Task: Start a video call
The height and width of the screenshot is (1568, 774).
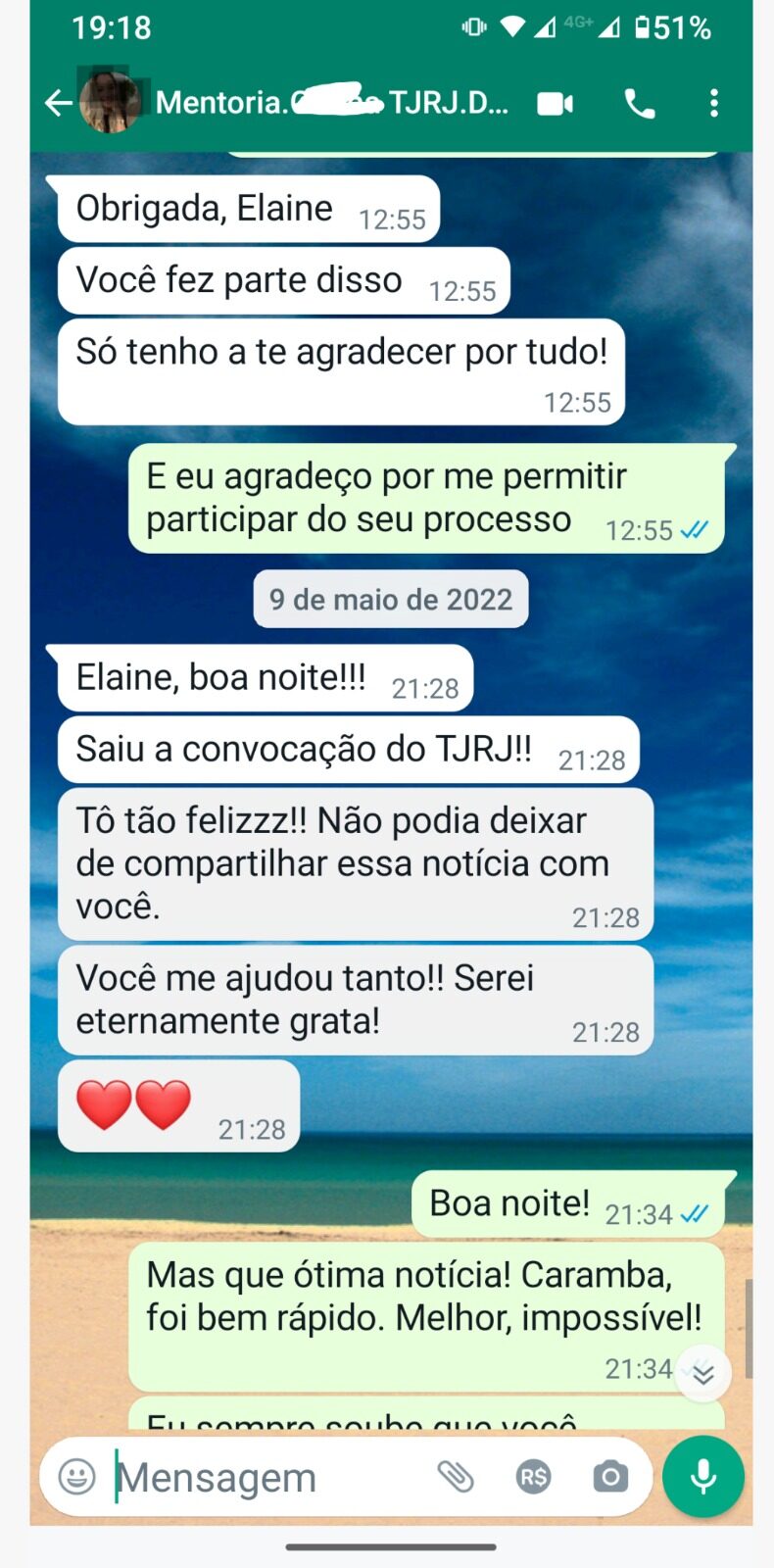Action: coord(556,103)
